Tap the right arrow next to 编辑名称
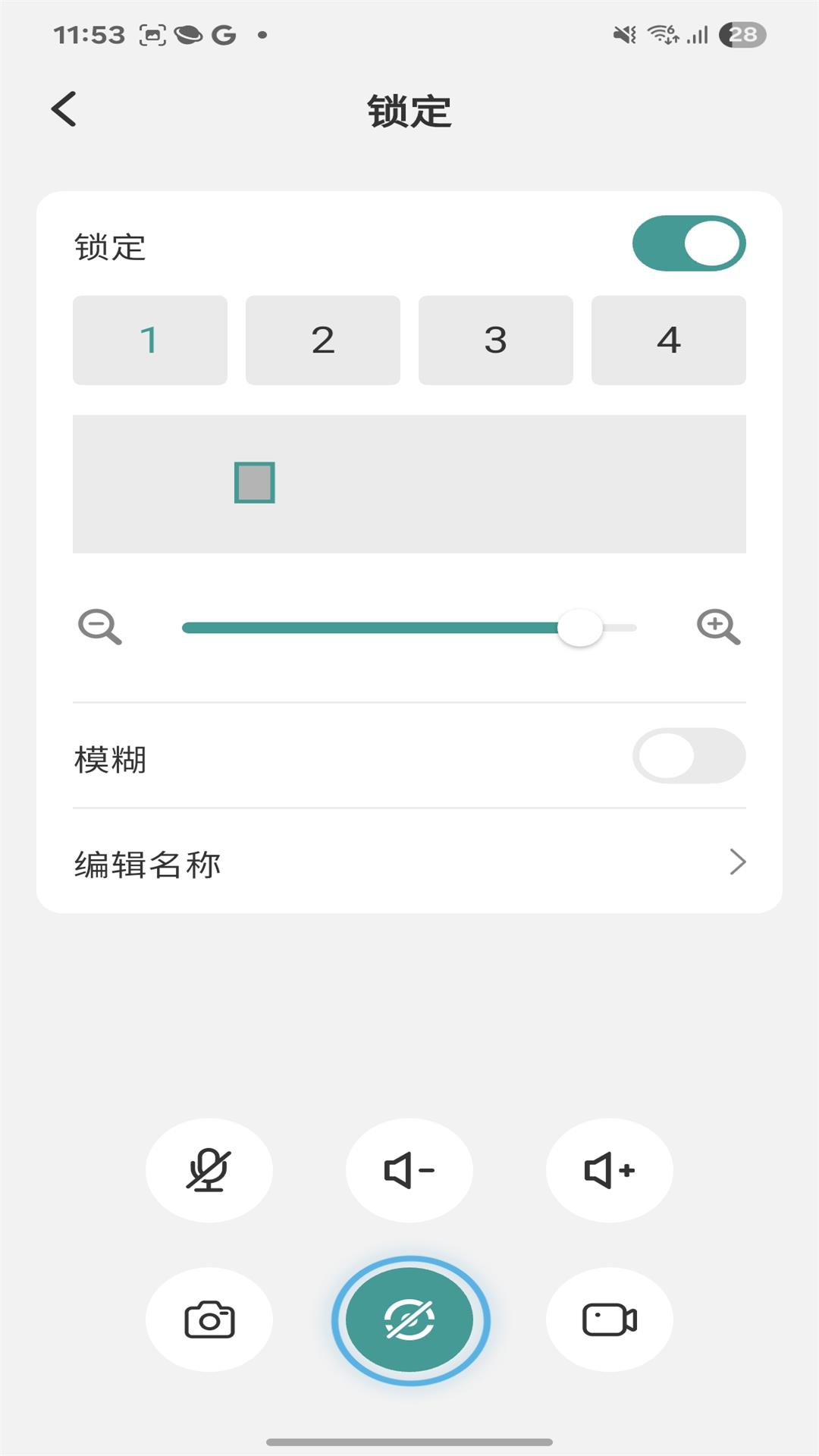The height and width of the screenshot is (1456, 819). click(x=736, y=862)
